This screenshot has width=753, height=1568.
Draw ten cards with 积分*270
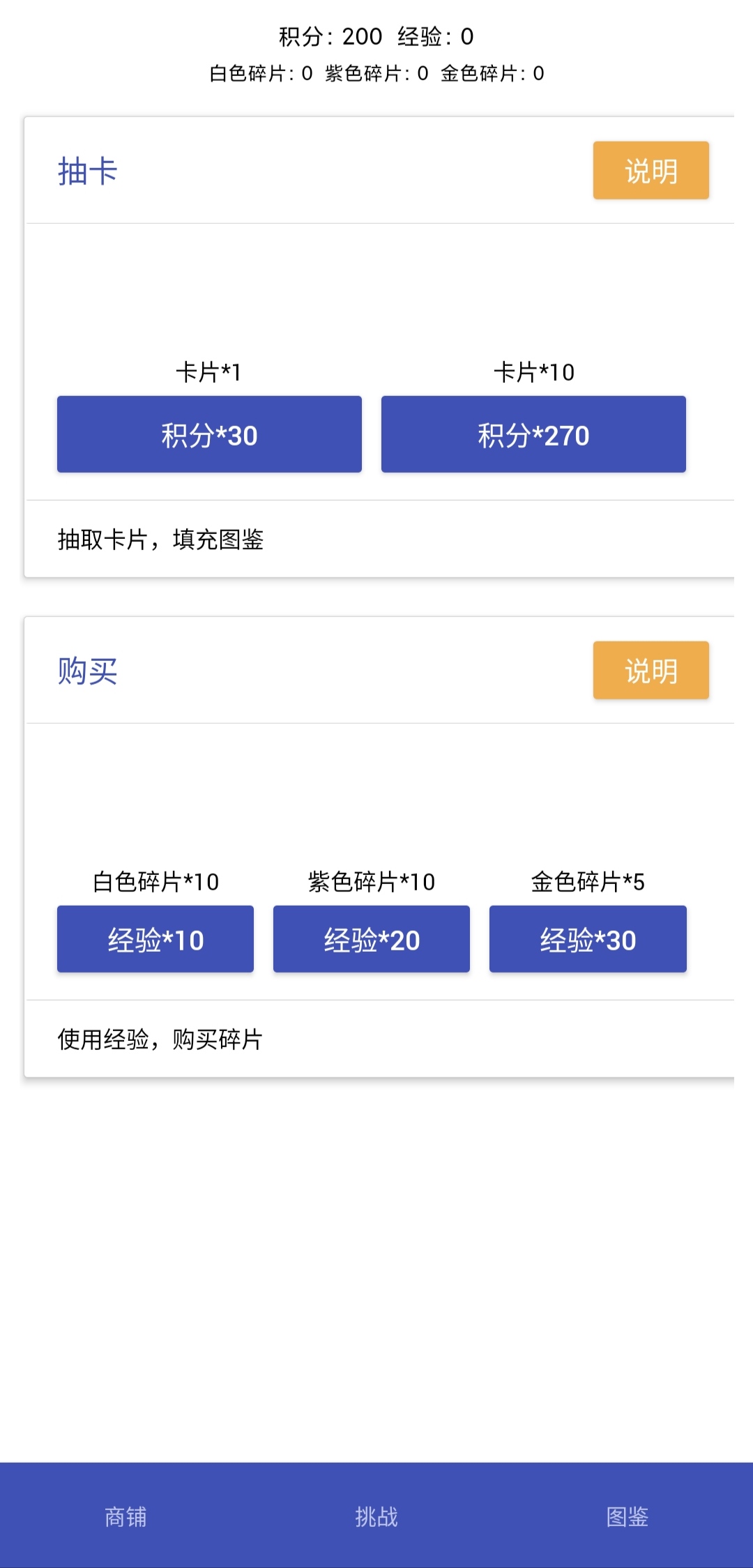point(533,434)
